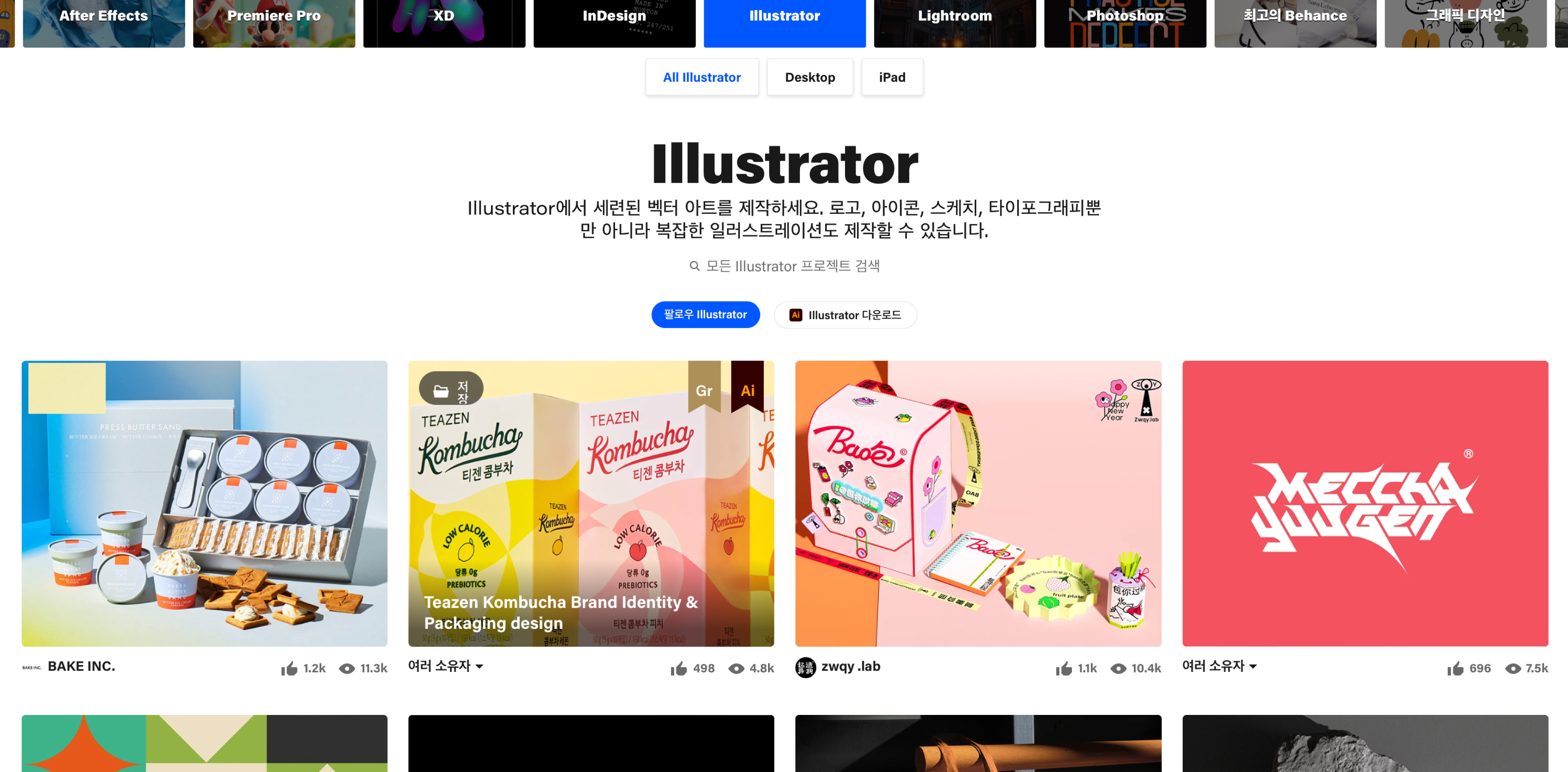Select the Desktop filter
Image resolution: width=1568 pixels, height=772 pixels.
click(x=810, y=77)
